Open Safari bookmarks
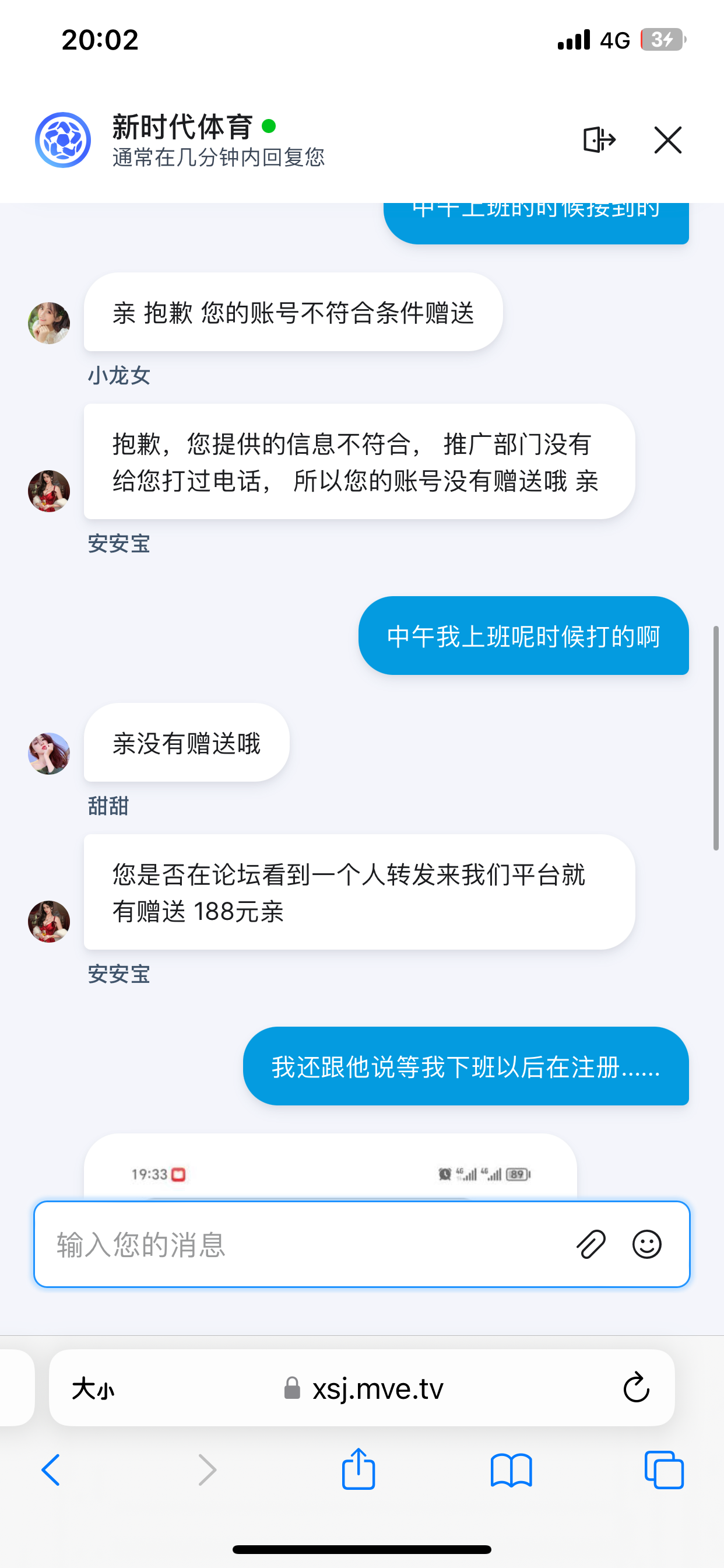 click(511, 1470)
